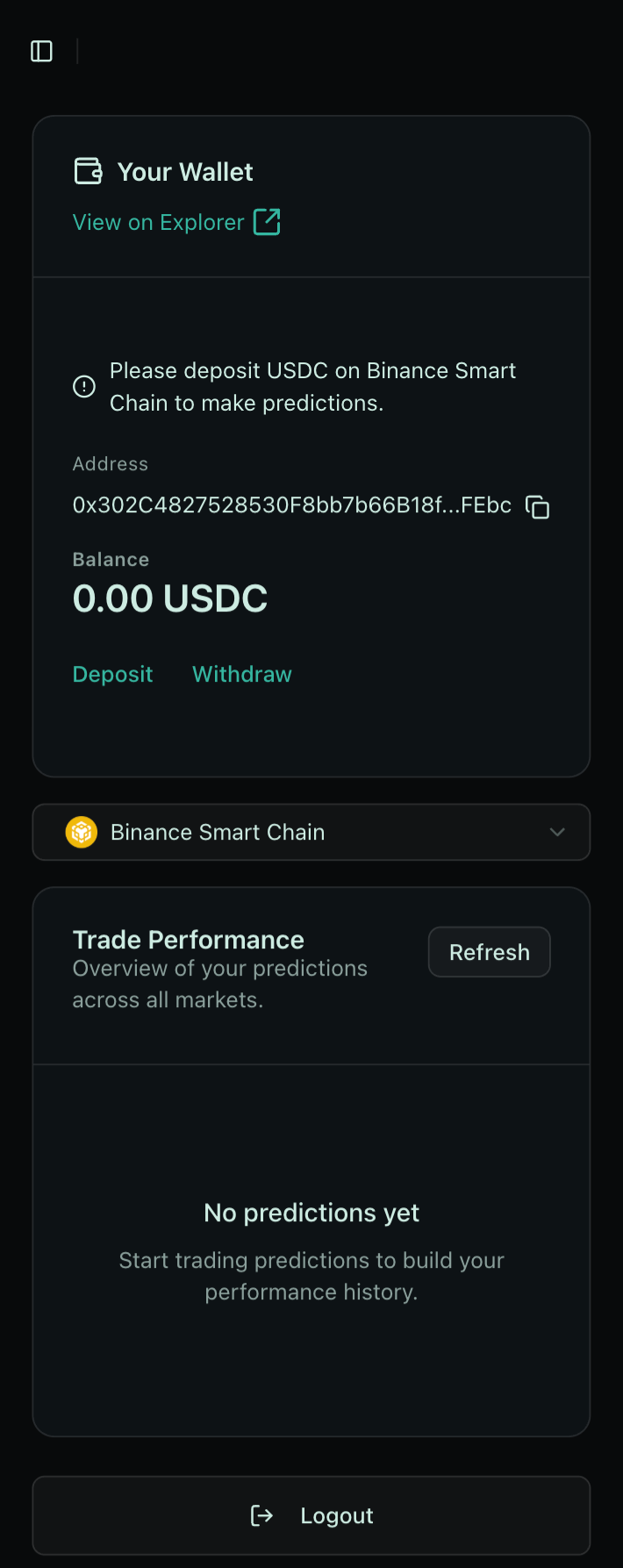Image resolution: width=623 pixels, height=1568 pixels.
Task: Toggle the sidebar panel icon
Action: point(42,52)
